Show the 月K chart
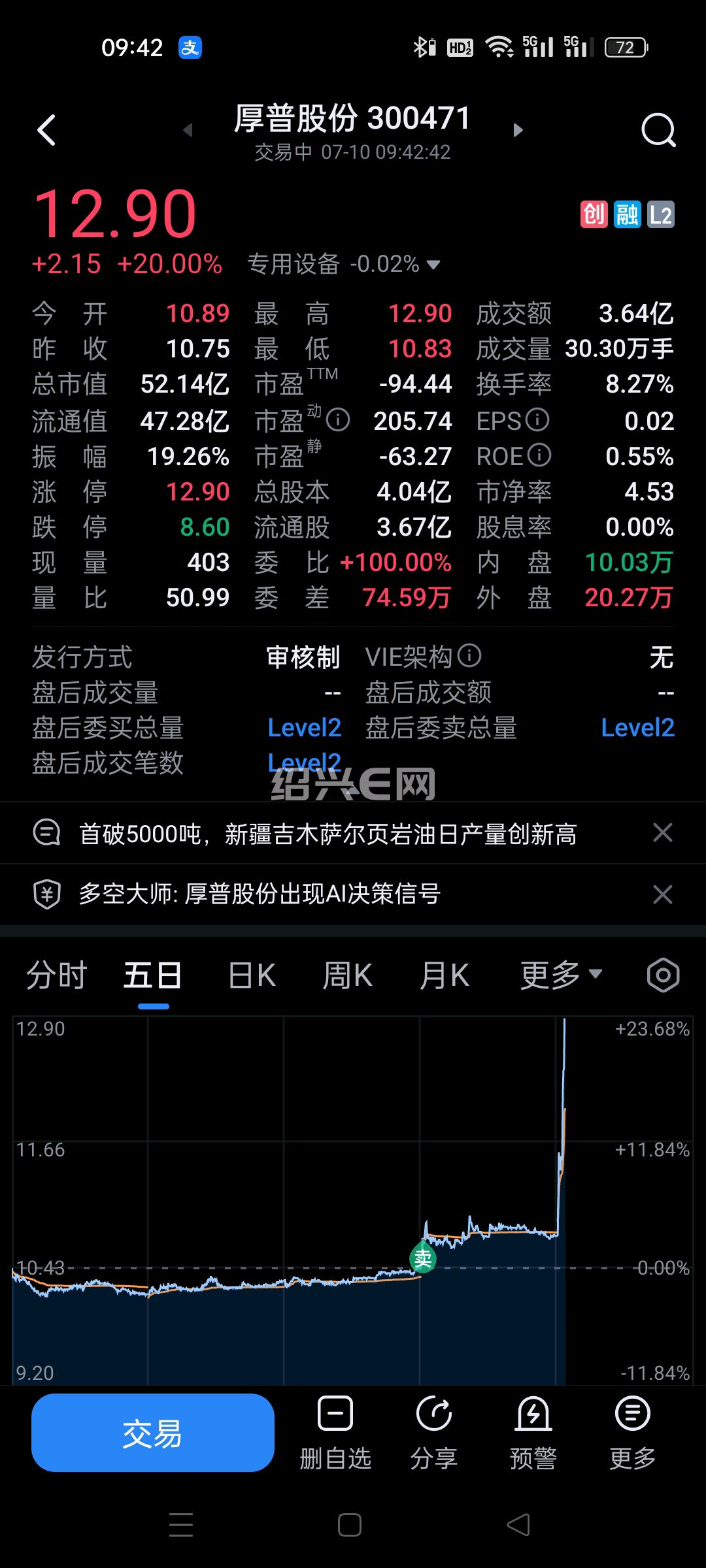The image size is (706, 1568). click(445, 975)
